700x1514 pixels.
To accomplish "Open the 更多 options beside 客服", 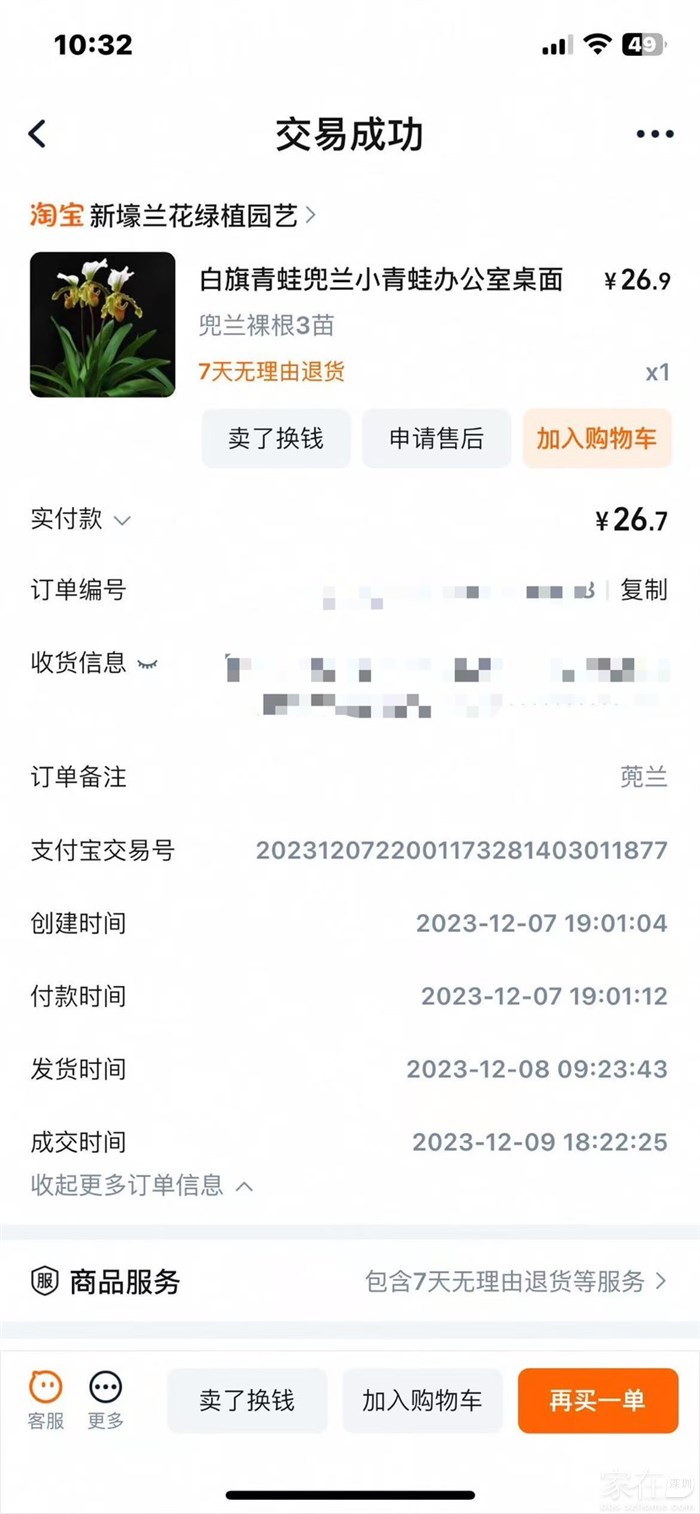I will [x=105, y=1399].
